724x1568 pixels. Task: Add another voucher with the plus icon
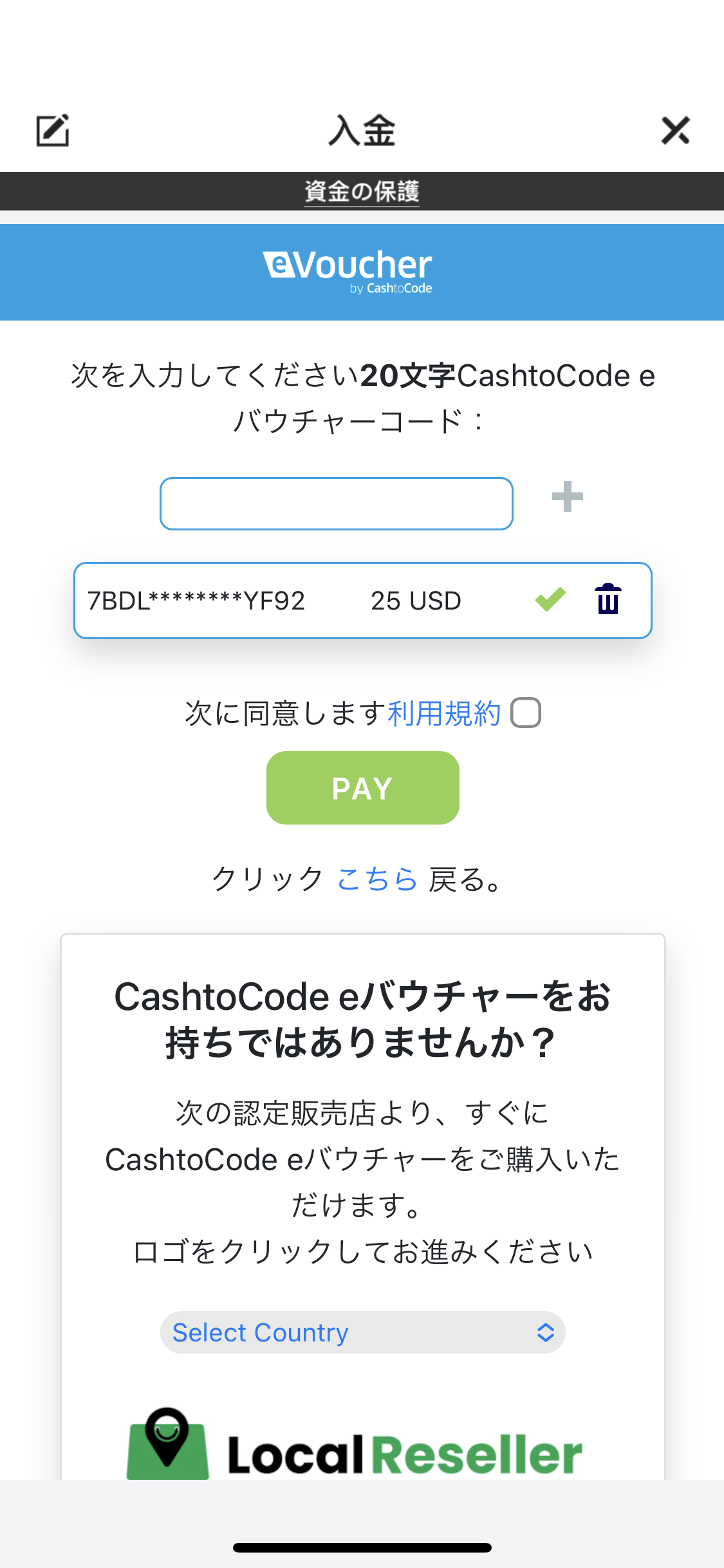click(x=567, y=497)
